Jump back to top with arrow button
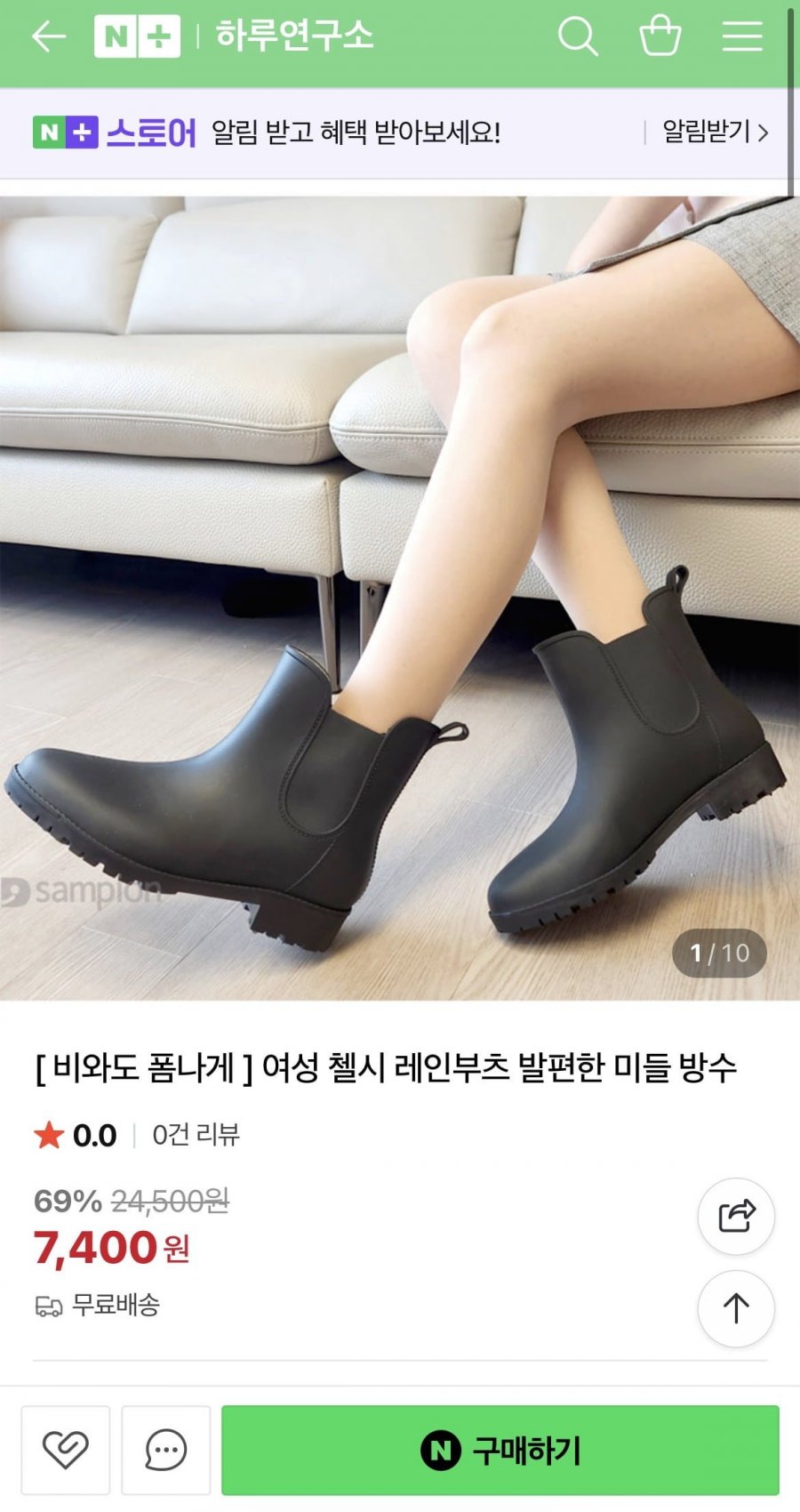This screenshot has height=1512, width=800. pyautogui.click(x=736, y=1308)
